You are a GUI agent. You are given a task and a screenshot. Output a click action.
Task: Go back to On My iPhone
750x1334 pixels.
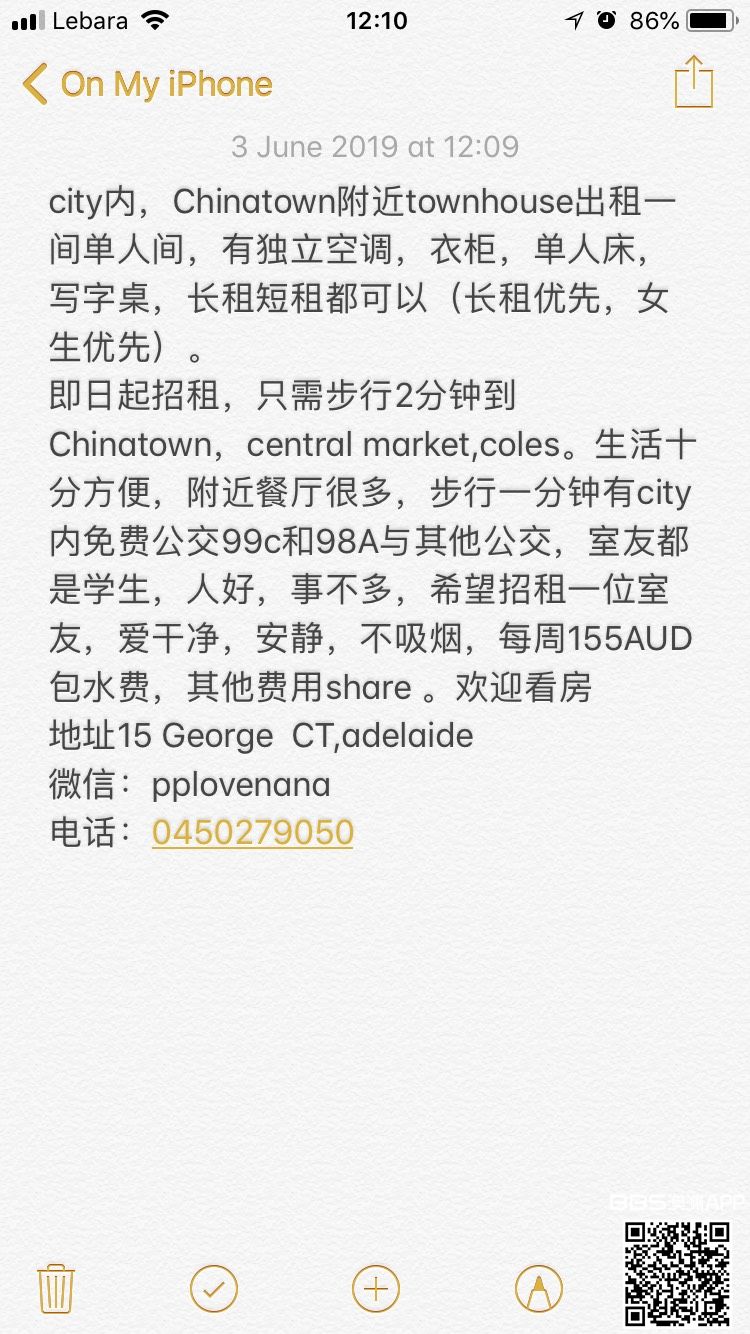click(148, 84)
